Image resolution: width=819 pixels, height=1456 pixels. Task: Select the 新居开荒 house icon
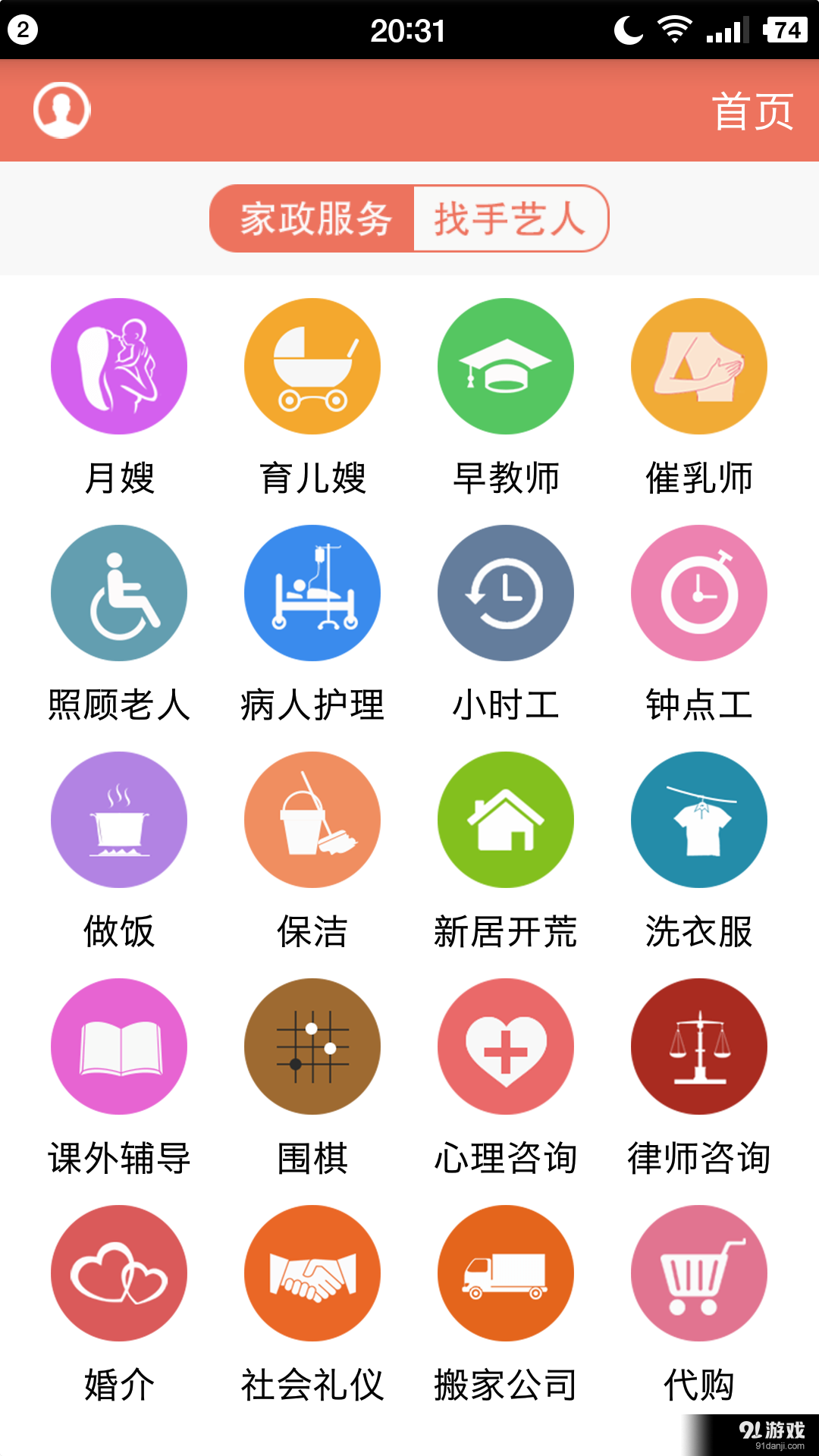point(505,819)
